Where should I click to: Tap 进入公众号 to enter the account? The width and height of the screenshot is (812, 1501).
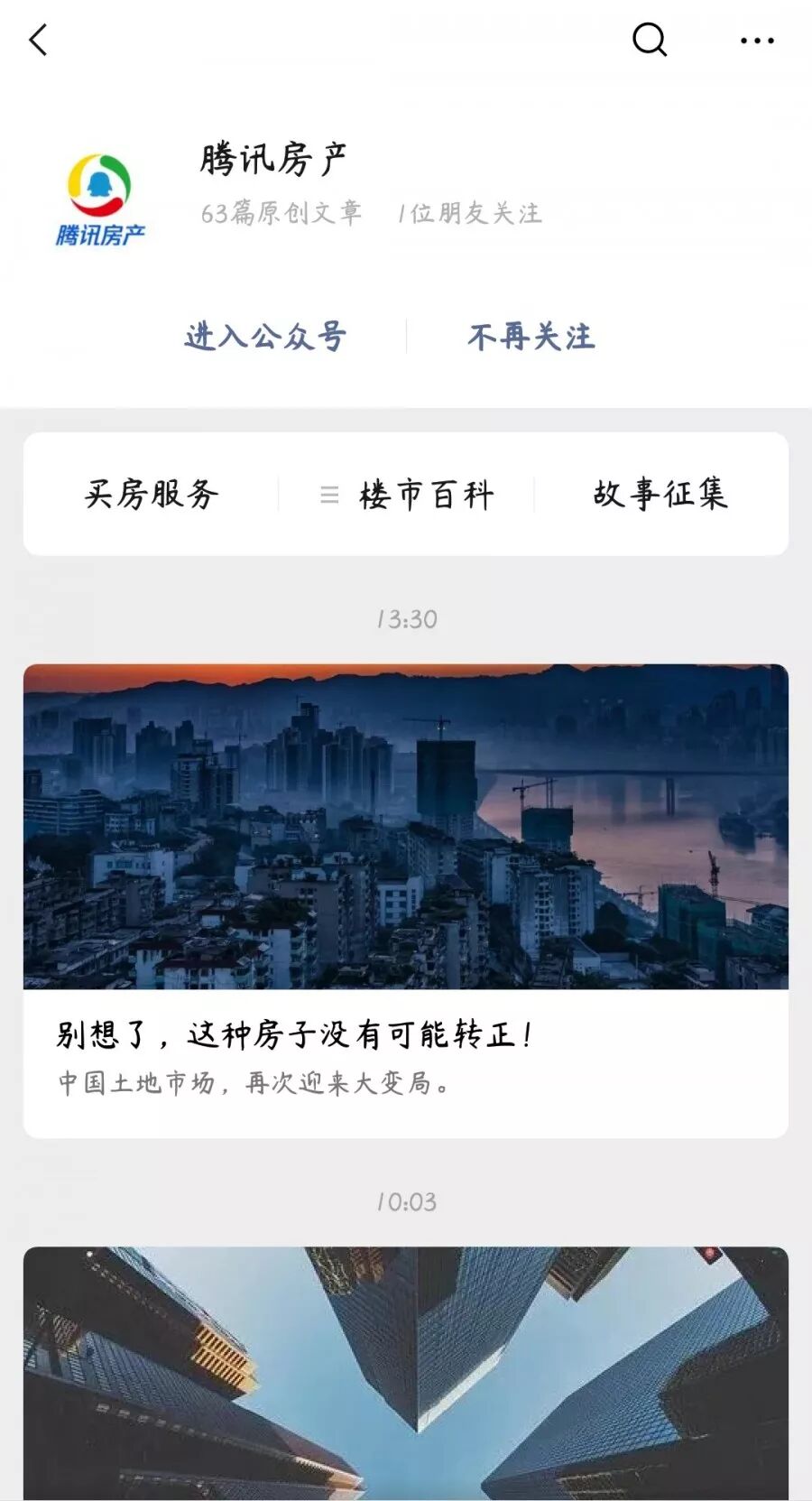point(265,337)
